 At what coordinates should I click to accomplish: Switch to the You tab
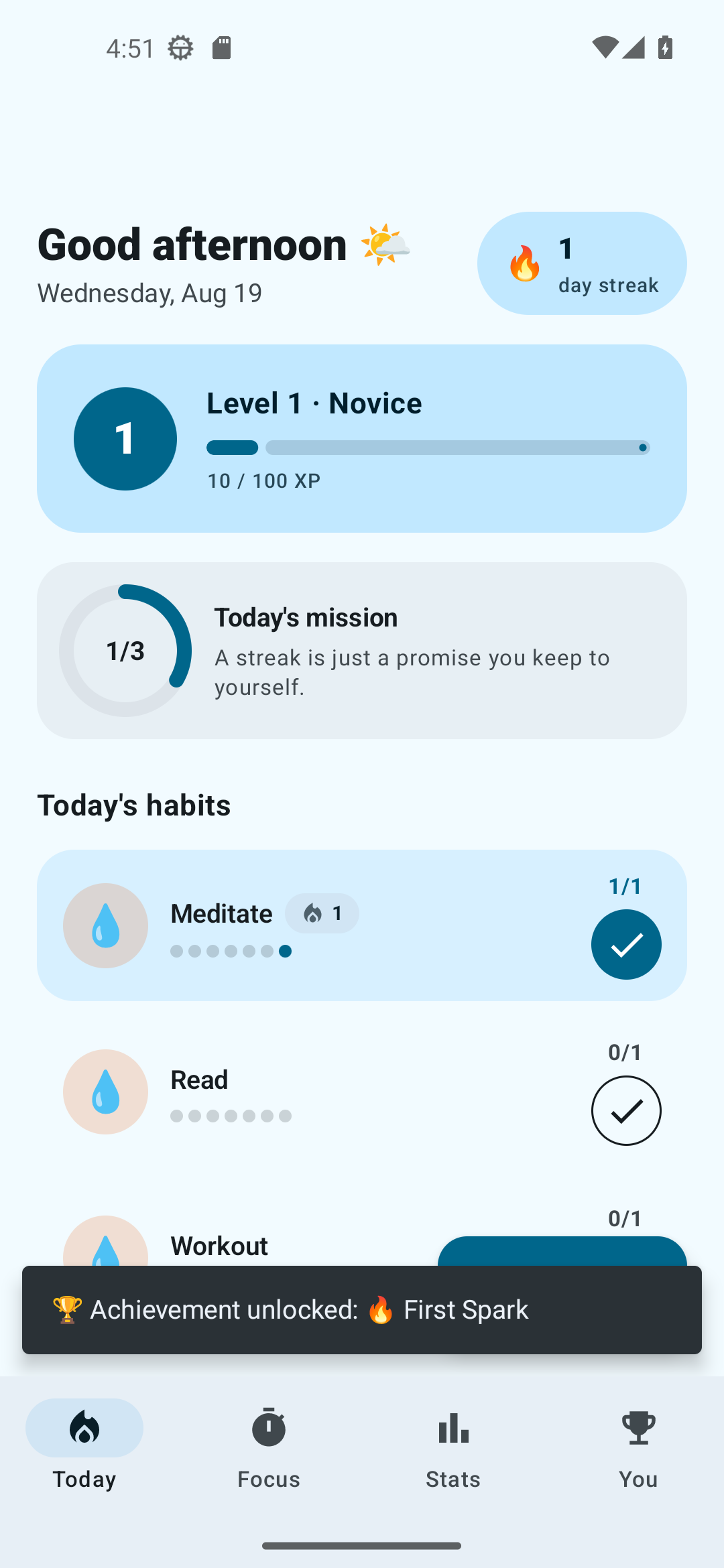(639, 1447)
